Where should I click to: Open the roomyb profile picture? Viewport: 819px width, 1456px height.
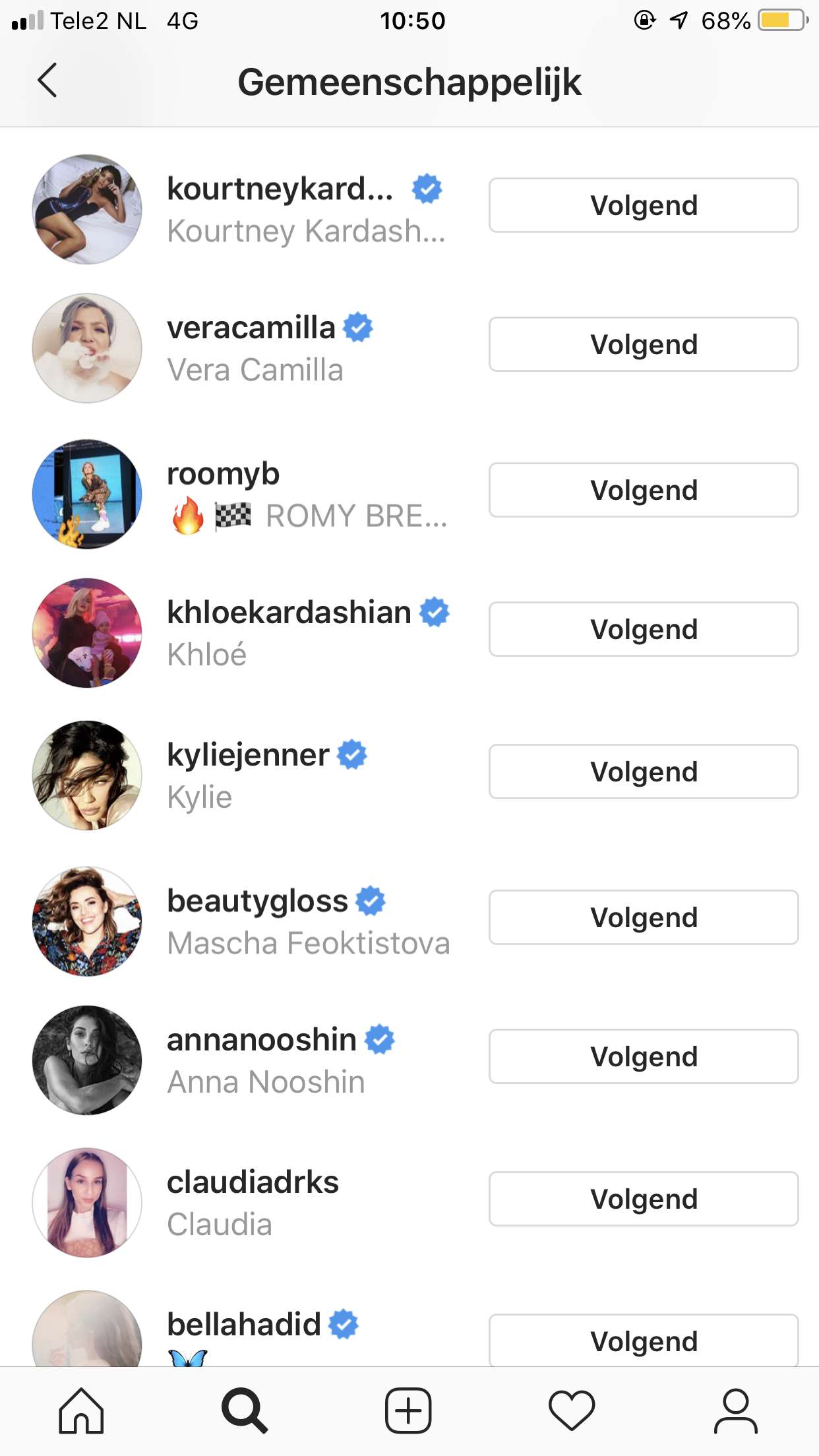click(x=87, y=494)
